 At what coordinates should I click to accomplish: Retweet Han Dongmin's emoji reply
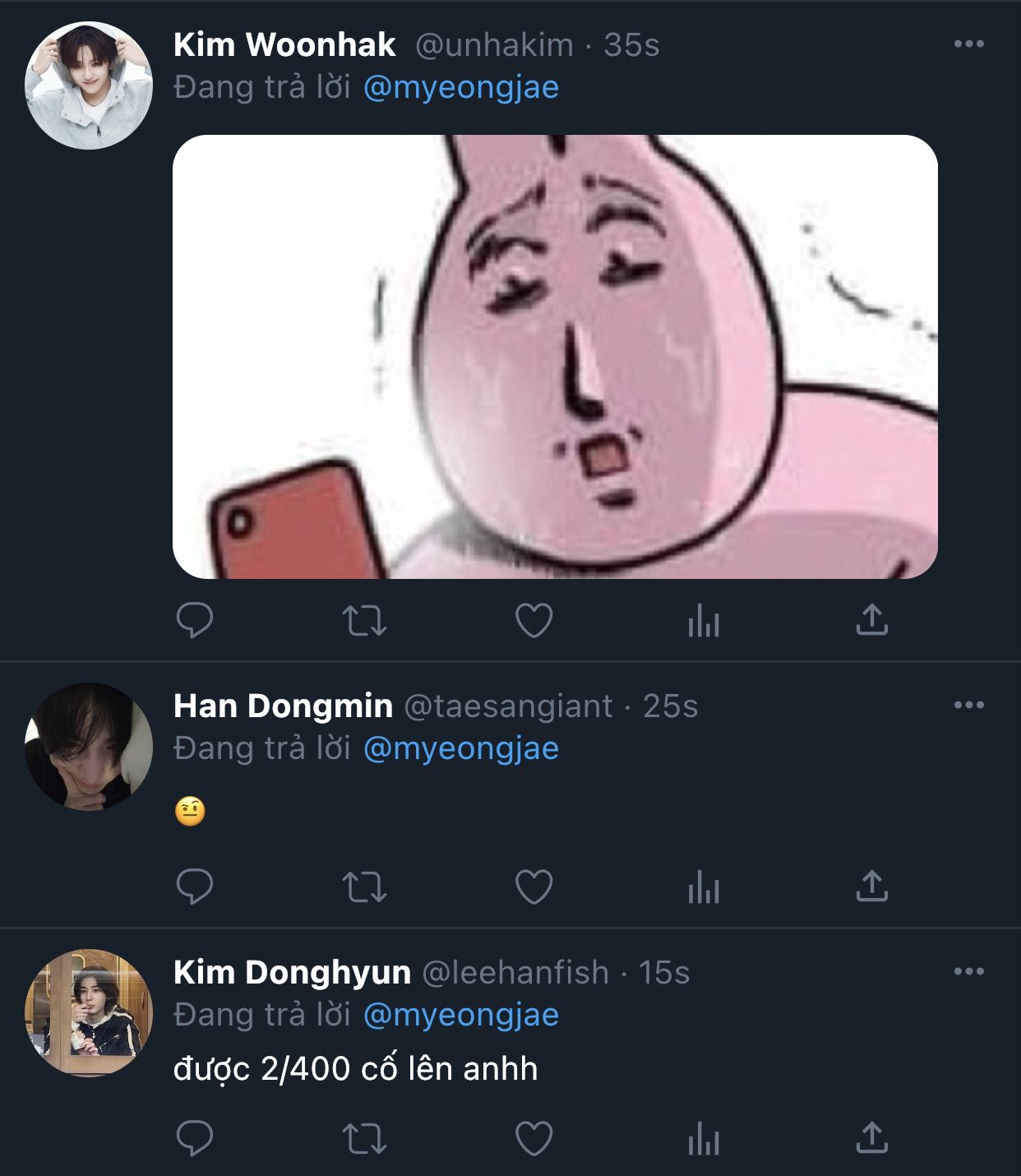[x=364, y=887]
